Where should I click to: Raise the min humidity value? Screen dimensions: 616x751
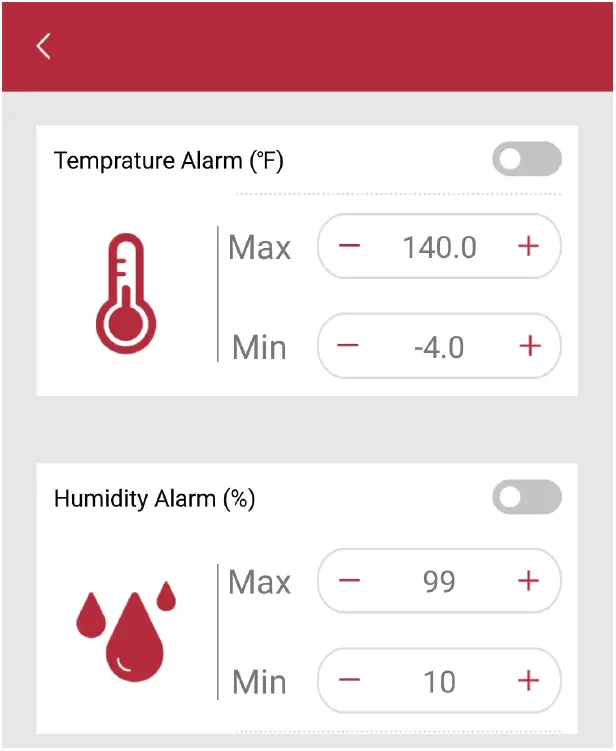pos(528,681)
